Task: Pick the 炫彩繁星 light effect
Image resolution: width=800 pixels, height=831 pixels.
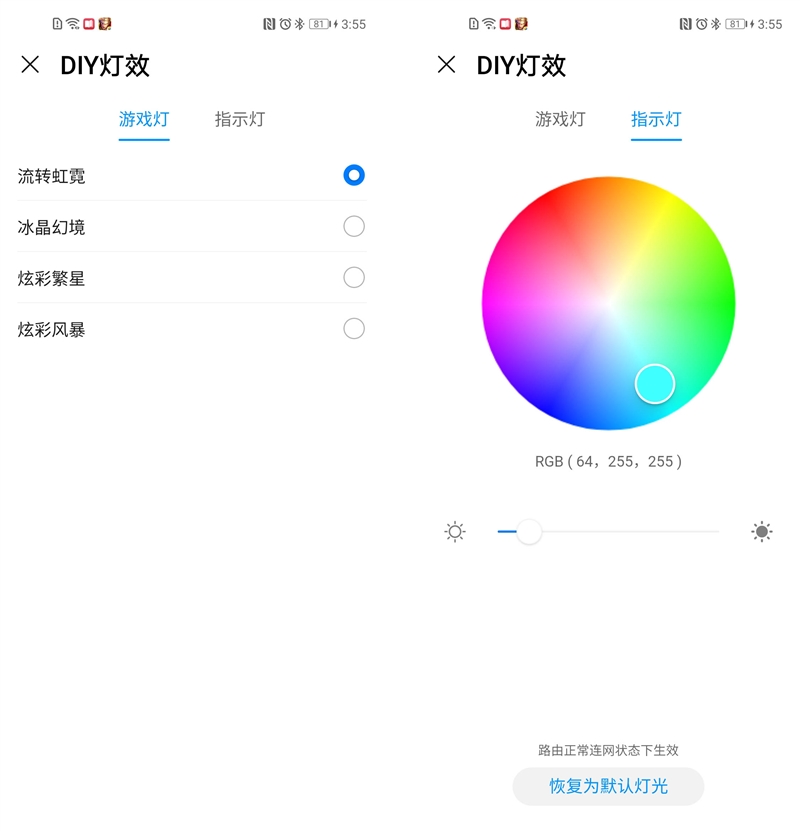Action: (353, 278)
